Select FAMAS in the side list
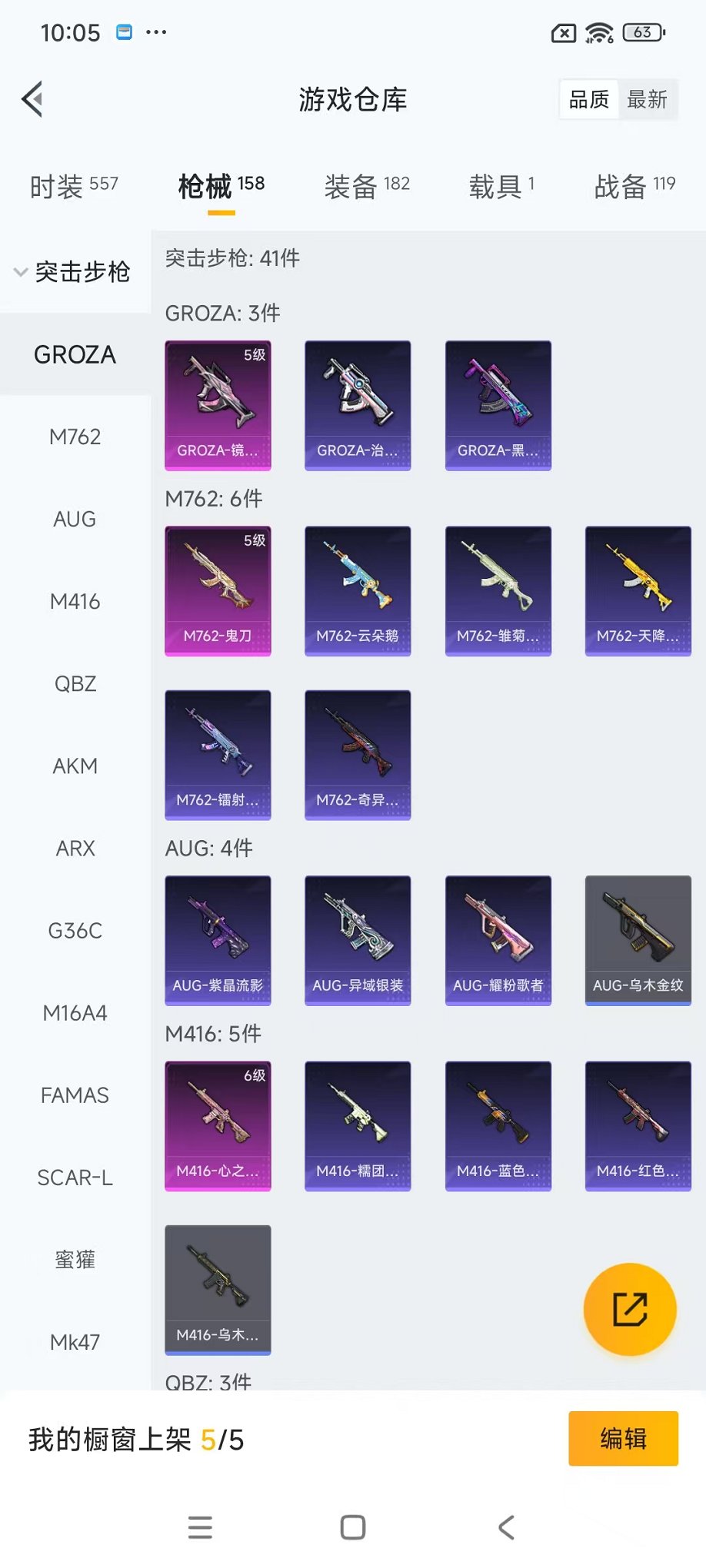Image resolution: width=706 pixels, height=1568 pixels. pos(75,1095)
